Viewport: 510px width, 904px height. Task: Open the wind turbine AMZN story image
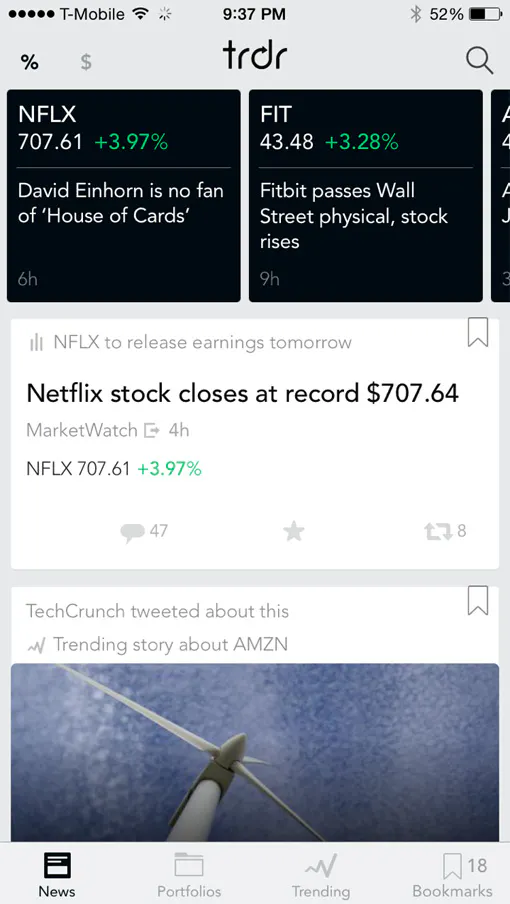click(x=255, y=752)
